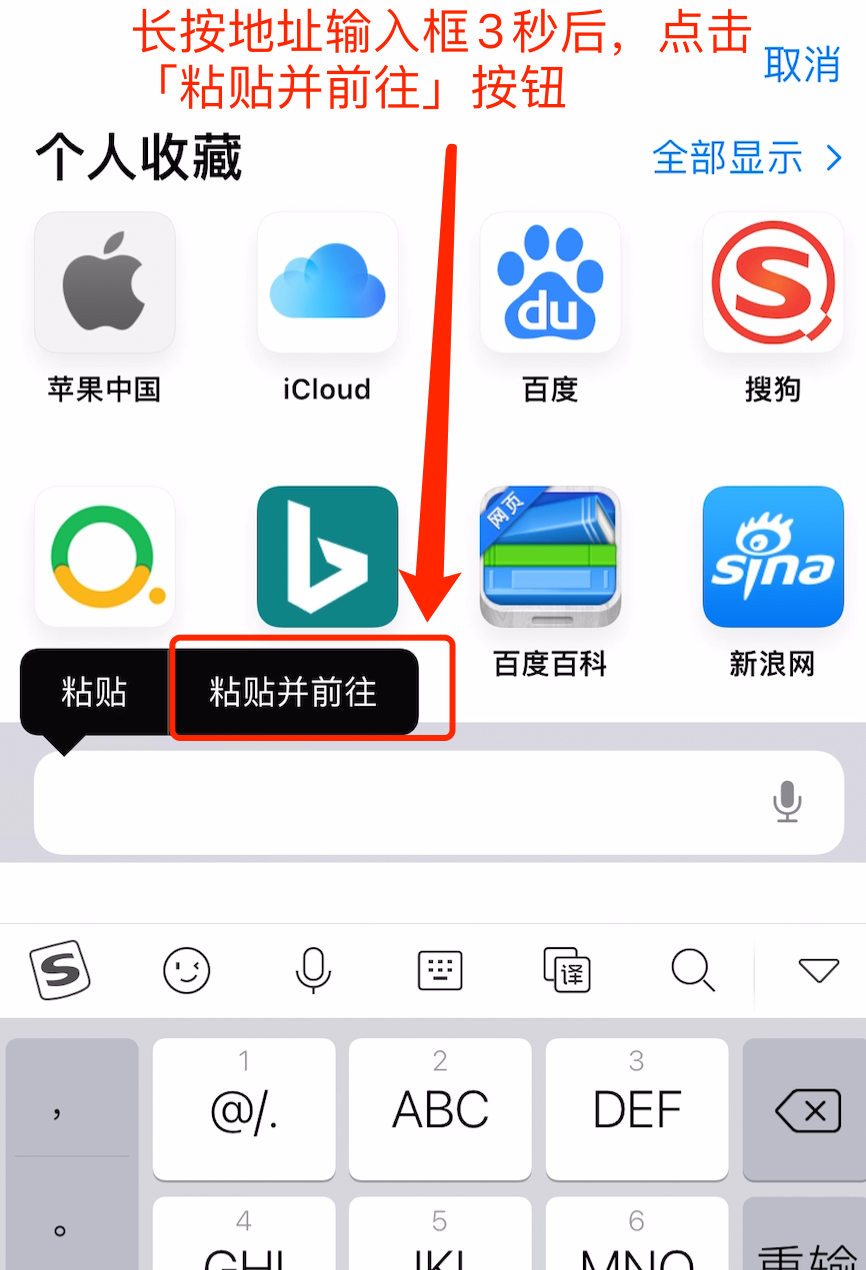Choose 粘贴并前往 to paste and go
Viewport: 866px width, 1270px height.
293,692
